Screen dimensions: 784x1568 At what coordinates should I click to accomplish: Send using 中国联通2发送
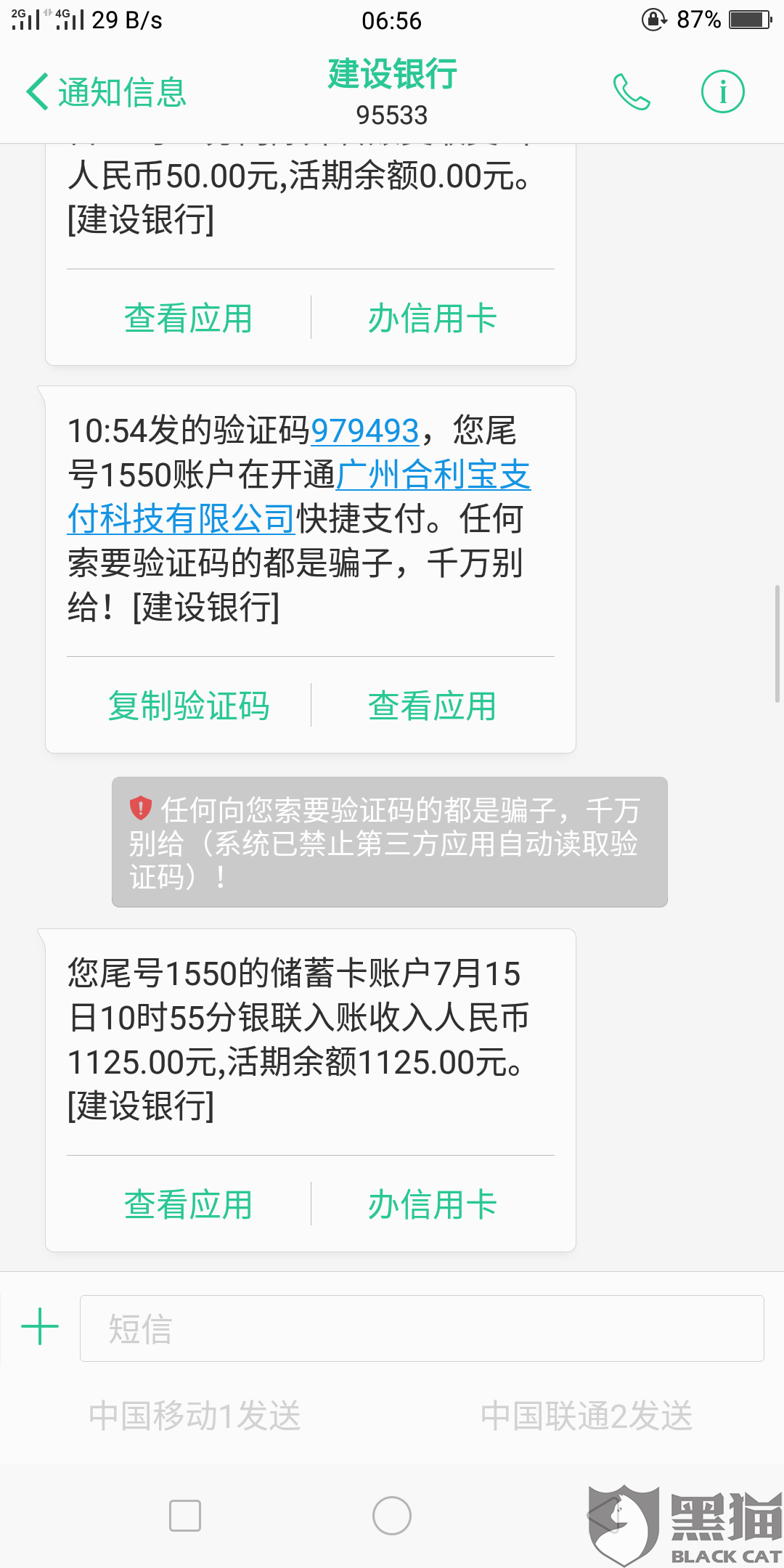click(x=587, y=1416)
